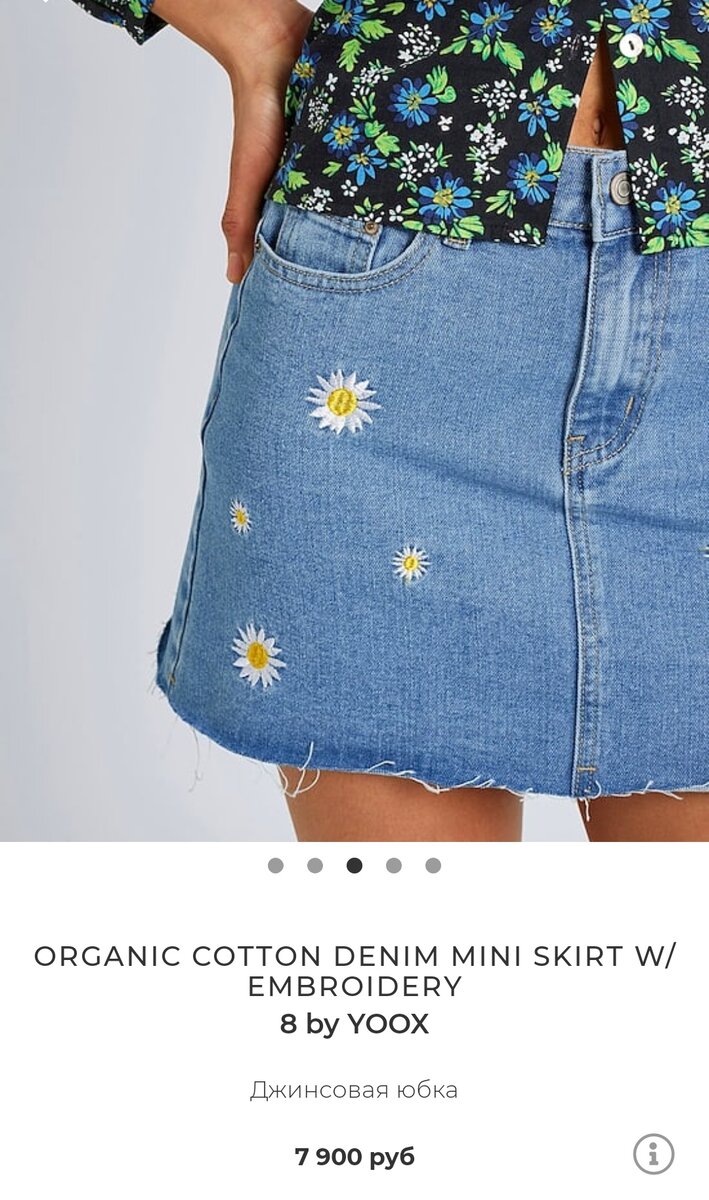Open the denim skirt product photo
The width and height of the screenshot is (709, 1200).
pos(354,420)
